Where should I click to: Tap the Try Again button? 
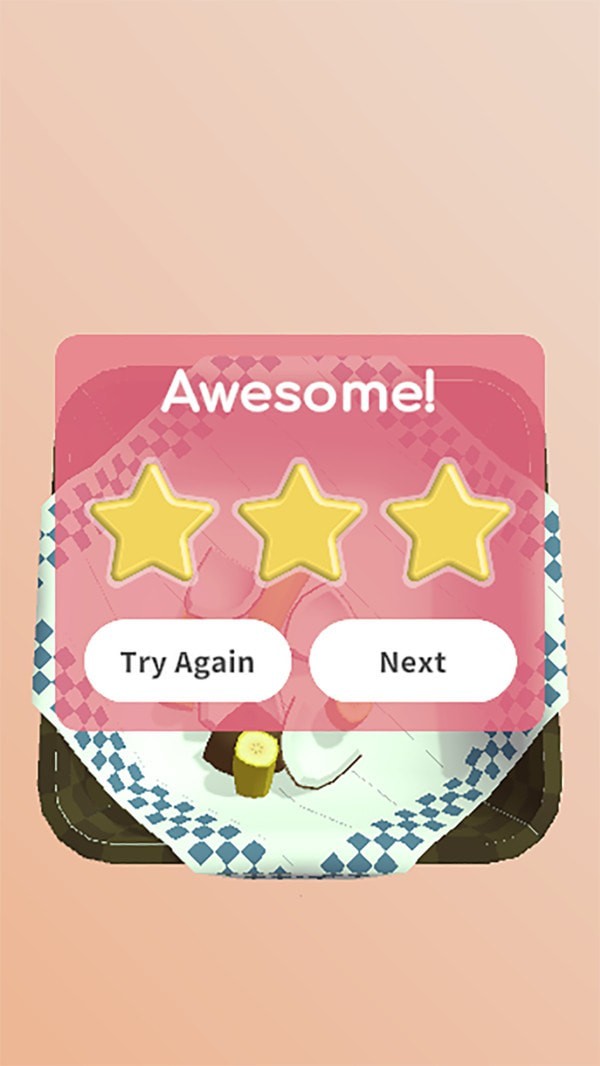(188, 661)
